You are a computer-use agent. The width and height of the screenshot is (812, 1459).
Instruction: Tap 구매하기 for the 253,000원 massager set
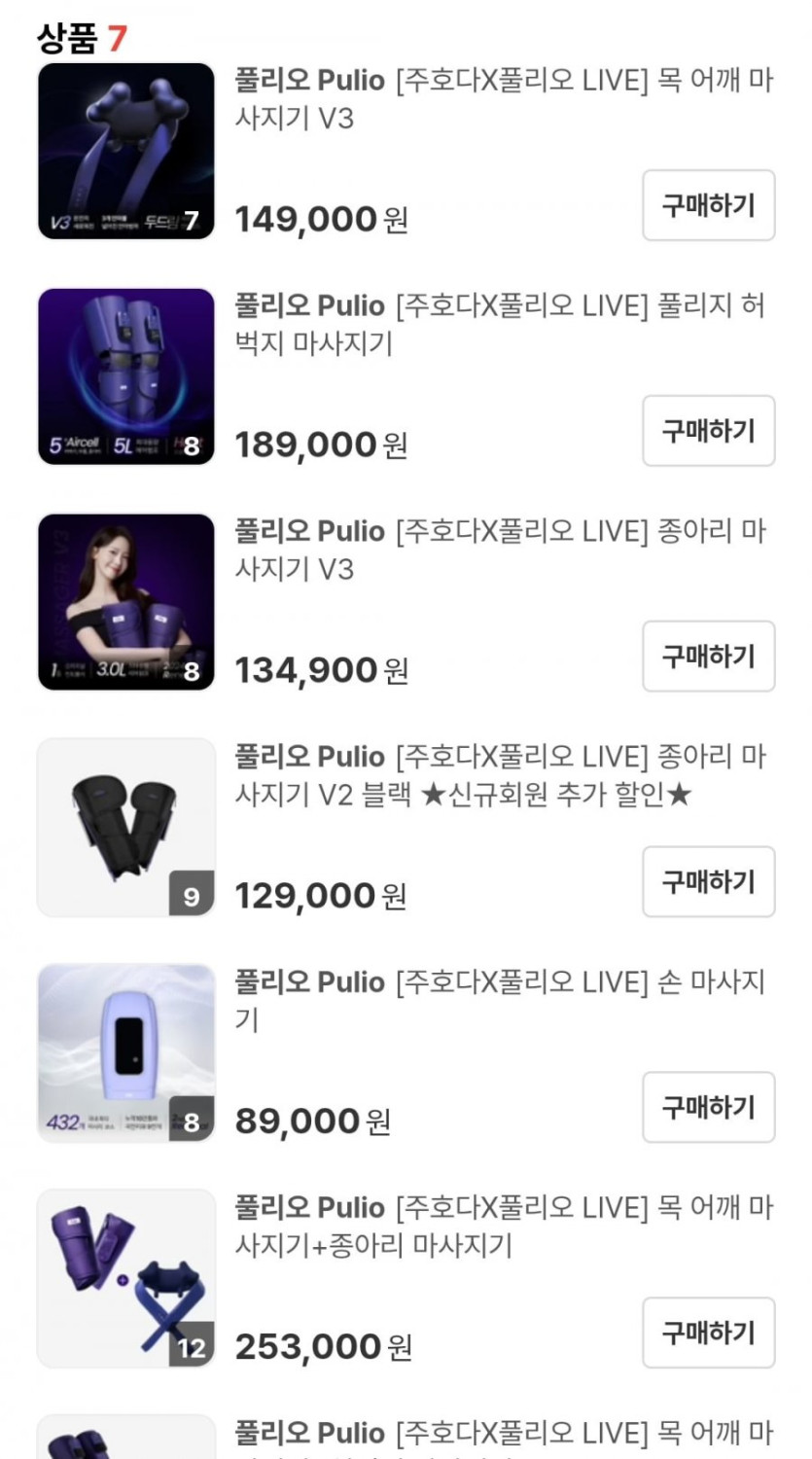708,1333
